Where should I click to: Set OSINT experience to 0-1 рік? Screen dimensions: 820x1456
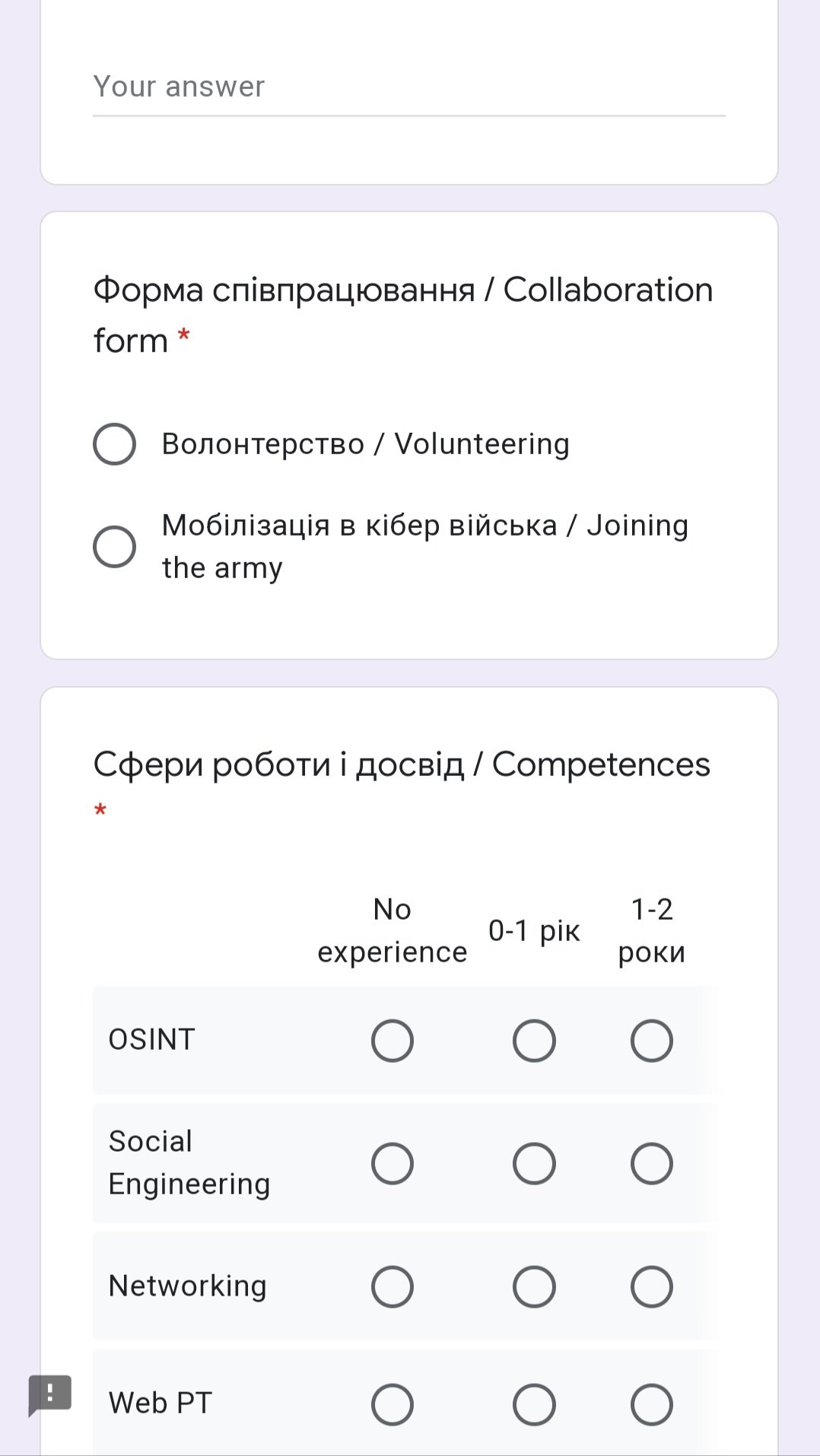534,1041
